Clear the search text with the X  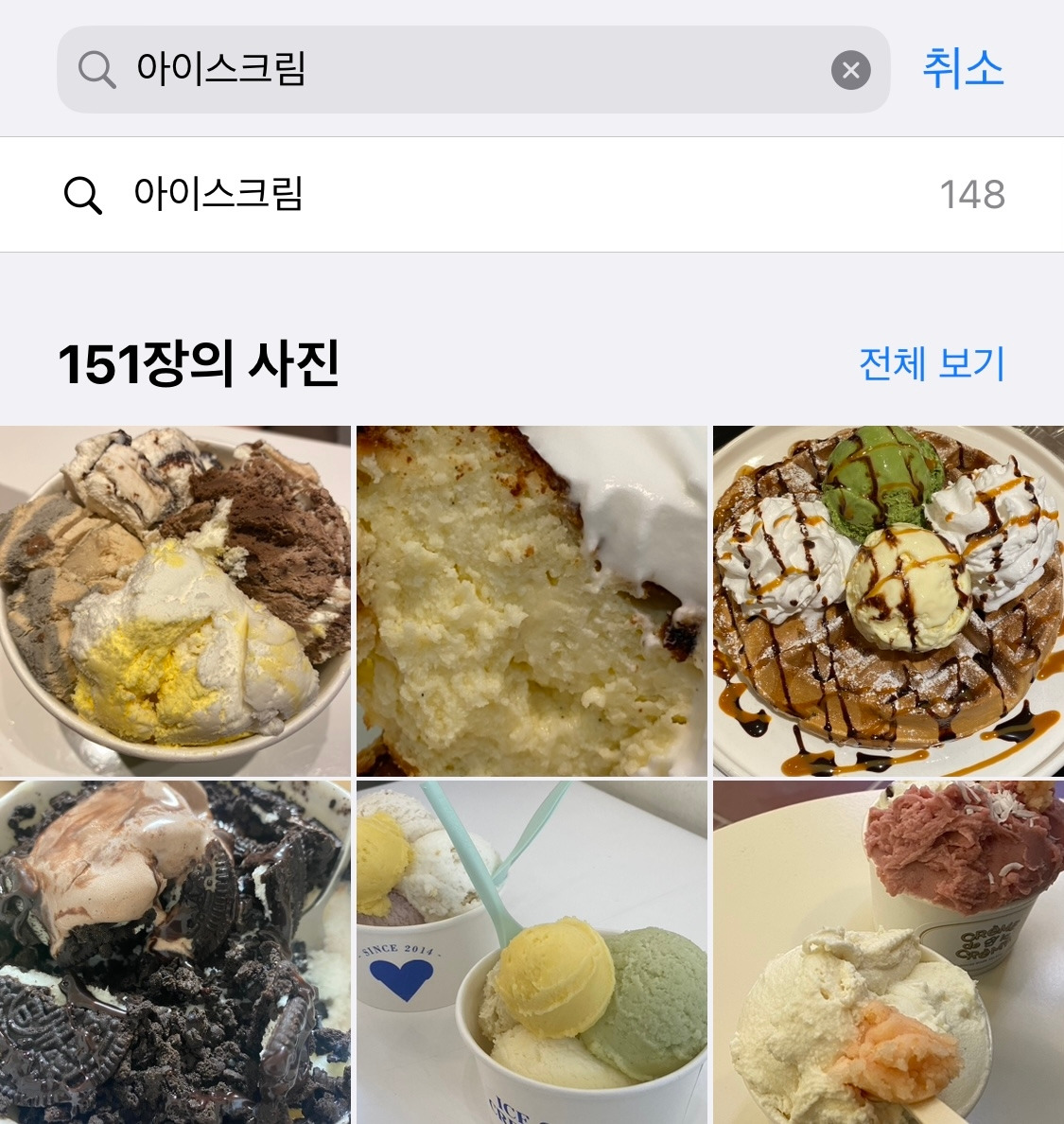[850, 70]
